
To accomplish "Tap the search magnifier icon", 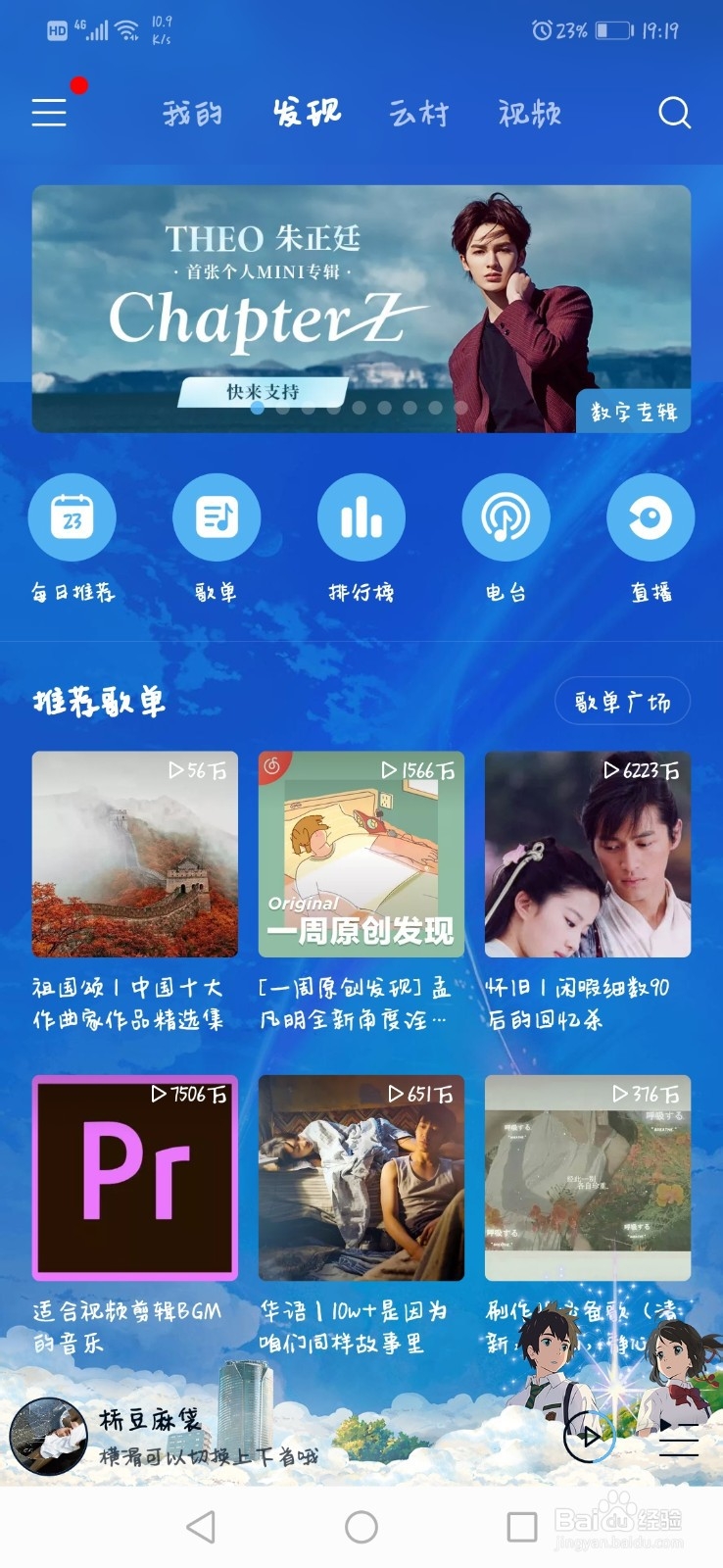I will [675, 113].
